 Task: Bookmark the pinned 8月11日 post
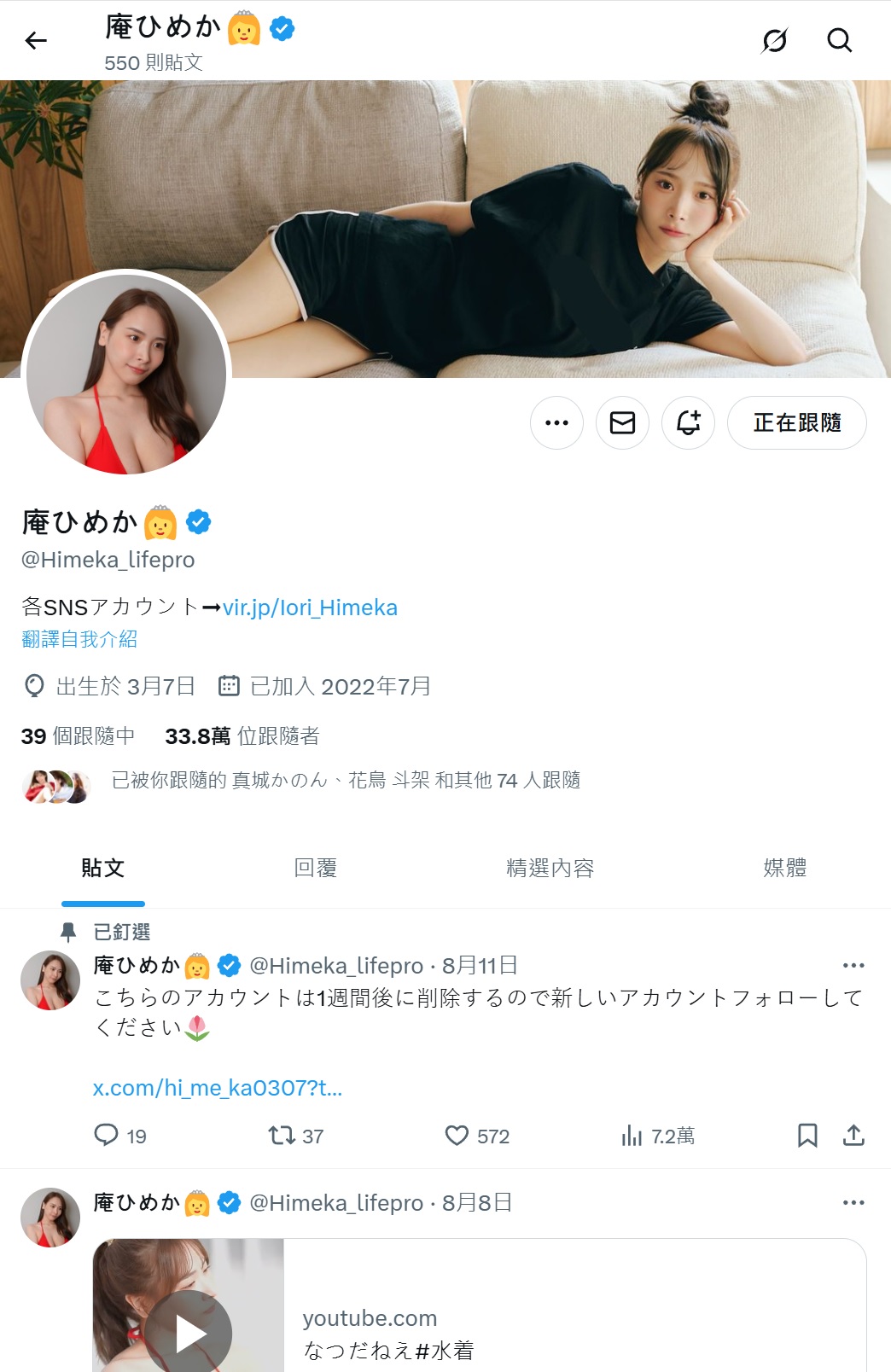[x=807, y=1135]
